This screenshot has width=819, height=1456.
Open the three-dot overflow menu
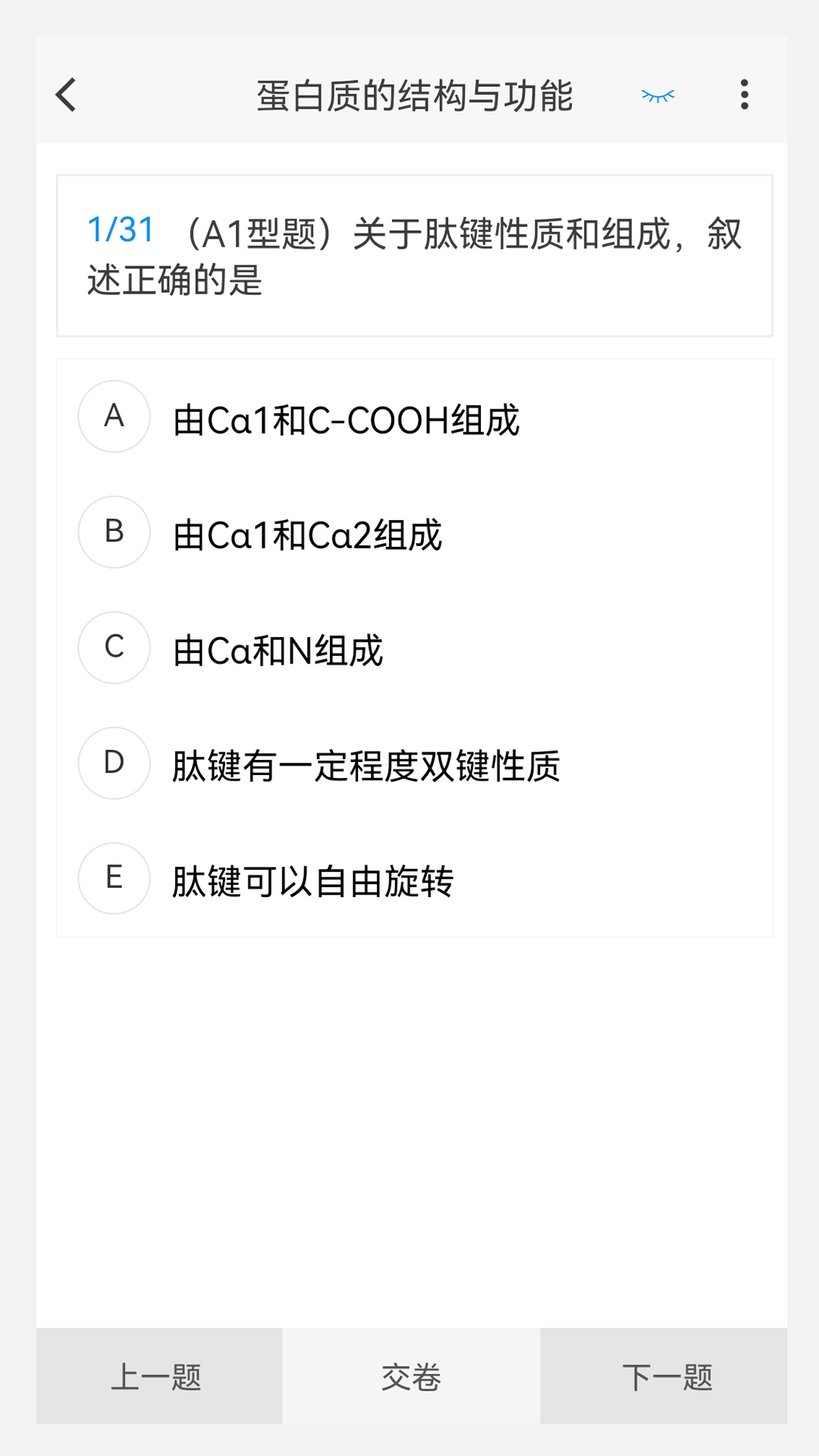click(744, 93)
